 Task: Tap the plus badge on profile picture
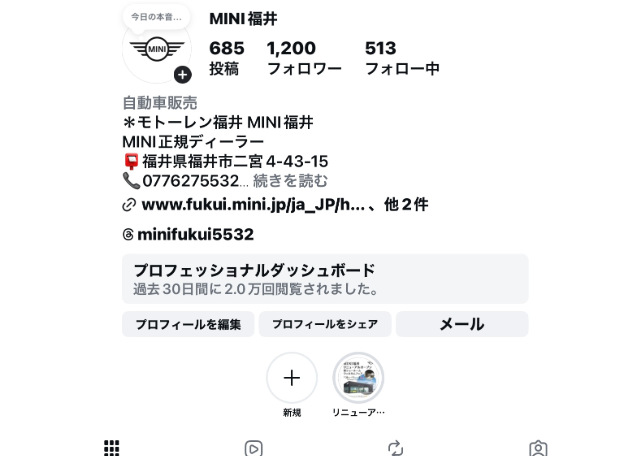tap(182, 74)
